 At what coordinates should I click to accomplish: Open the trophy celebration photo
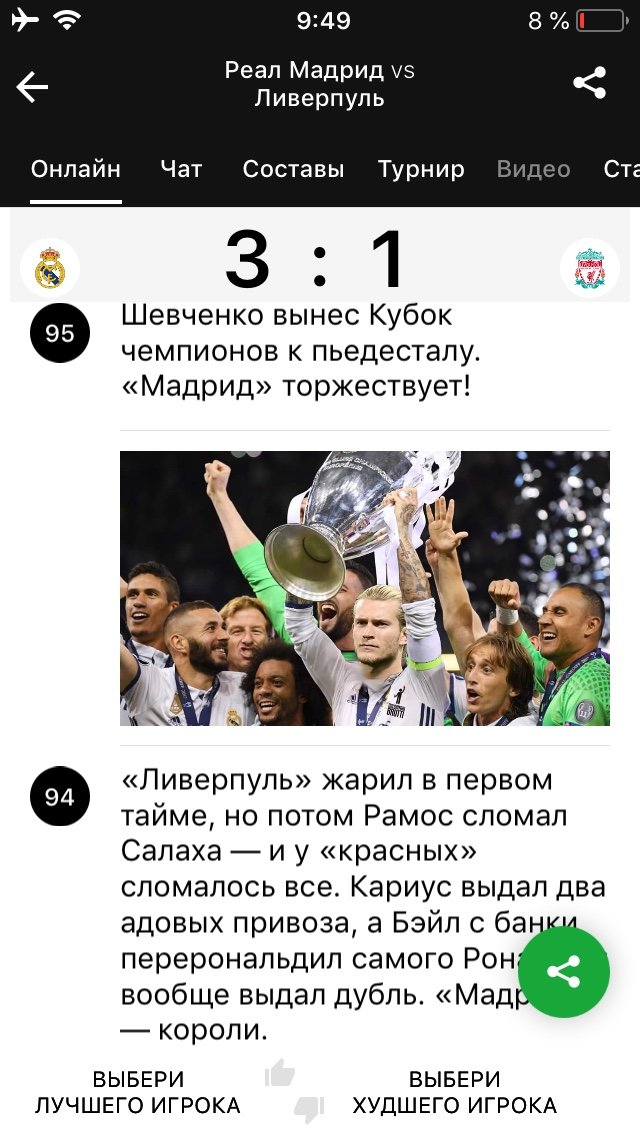365,588
